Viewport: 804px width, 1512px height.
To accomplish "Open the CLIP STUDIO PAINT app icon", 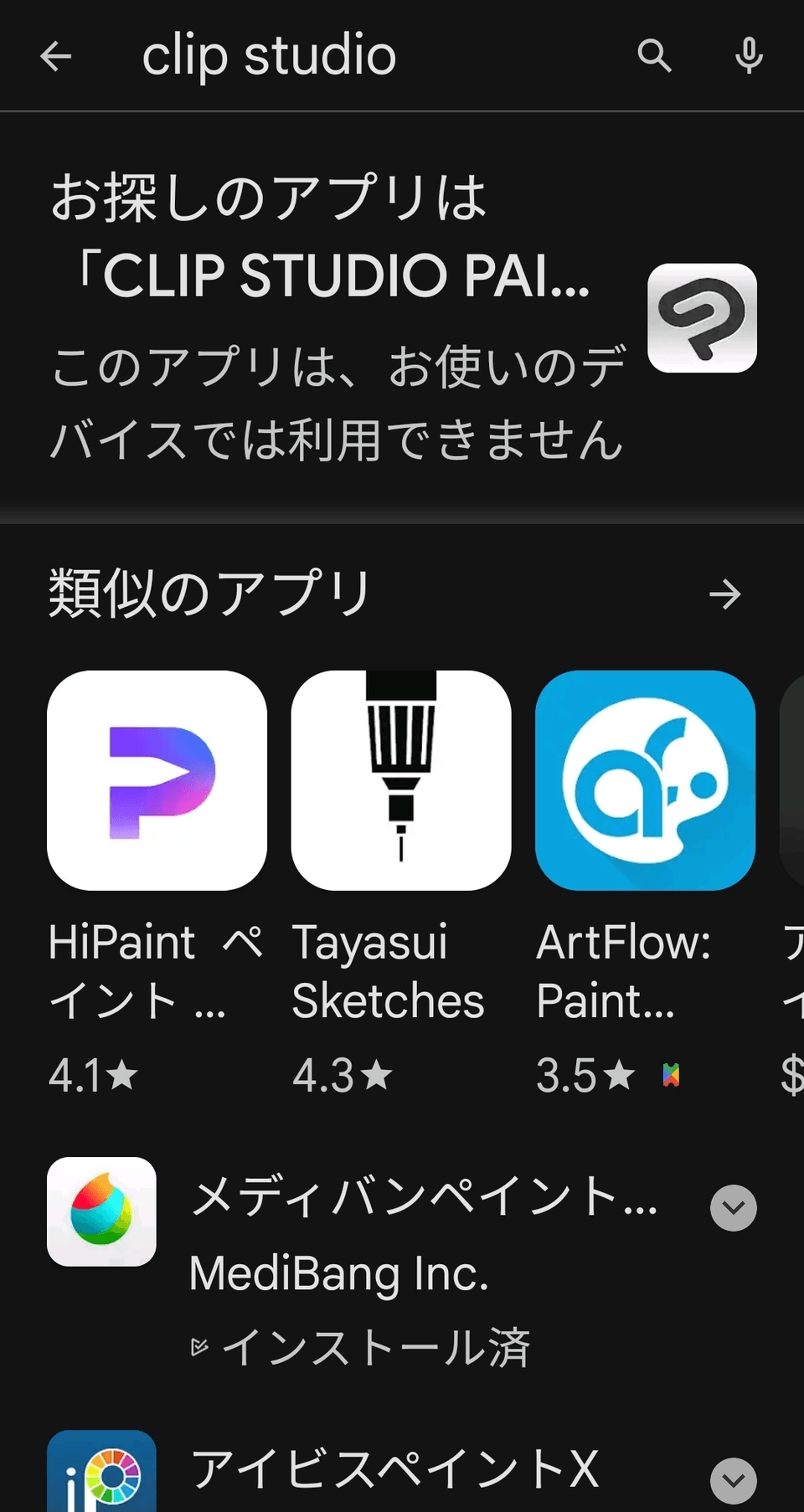I will tap(701, 319).
